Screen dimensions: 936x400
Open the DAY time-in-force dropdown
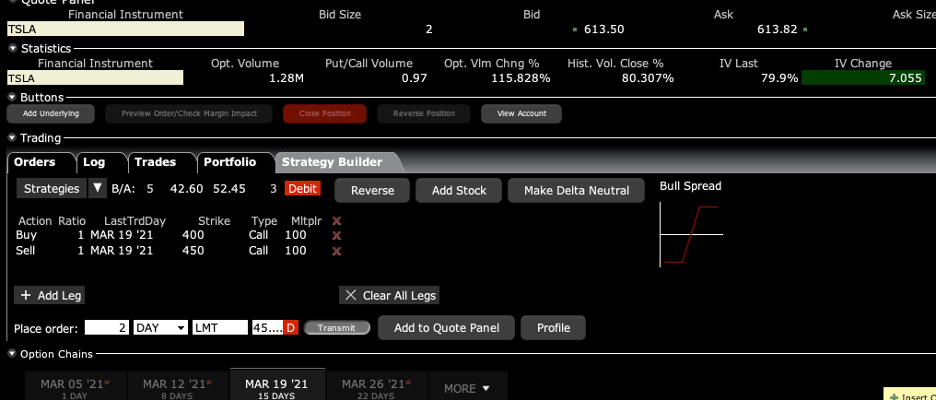[x=161, y=327]
